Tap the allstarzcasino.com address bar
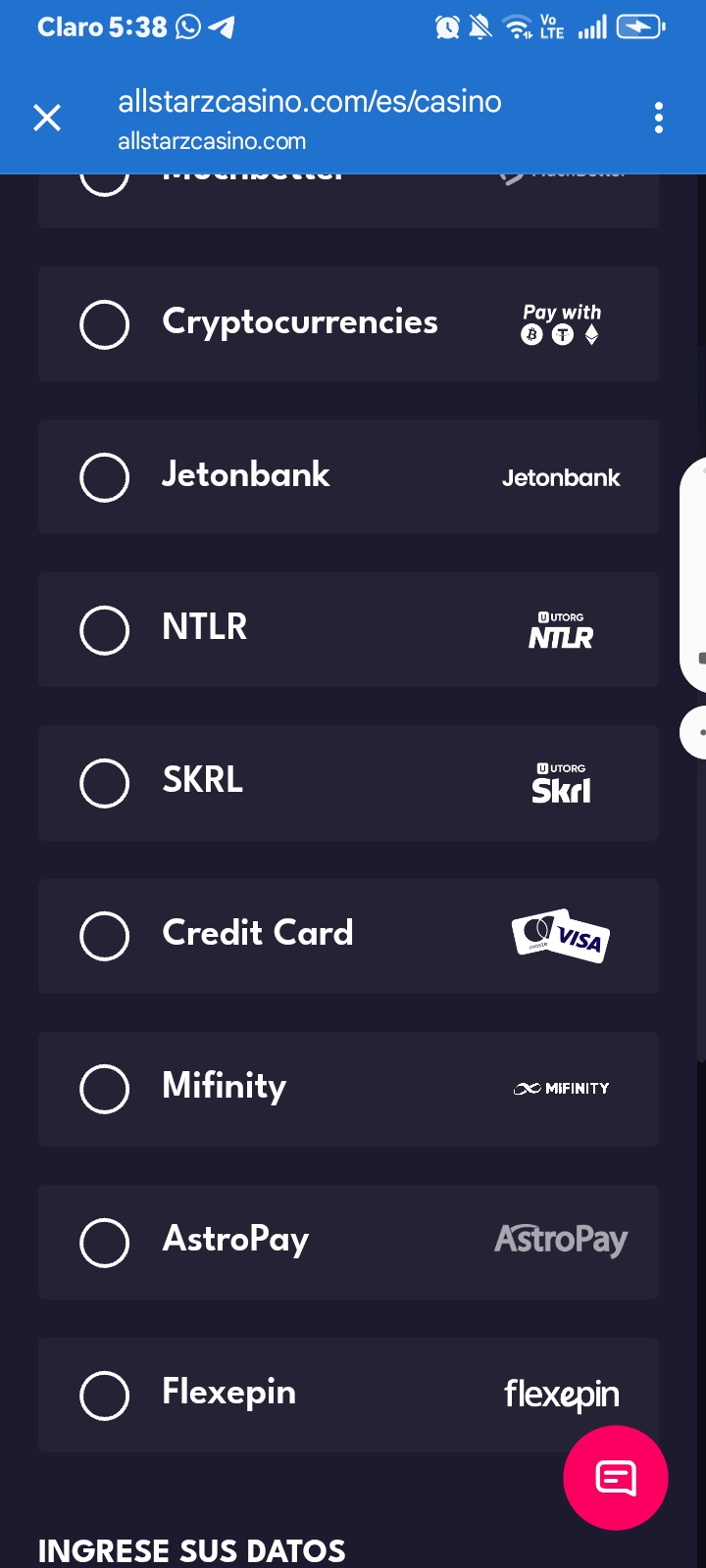Viewport: 706px width, 1568px height. pyautogui.click(x=309, y=118)
